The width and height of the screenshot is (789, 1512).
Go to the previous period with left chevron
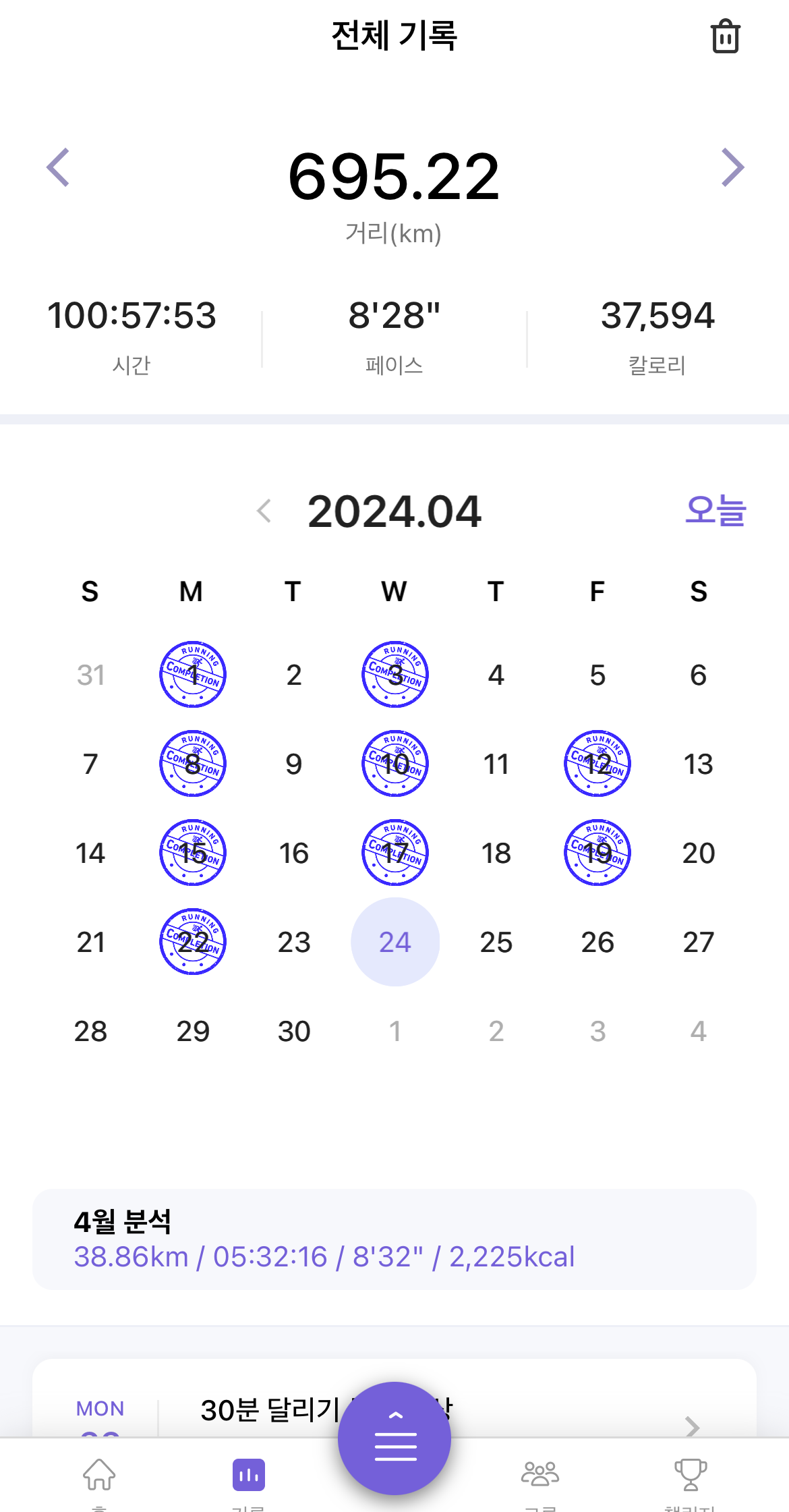[58, 167]
